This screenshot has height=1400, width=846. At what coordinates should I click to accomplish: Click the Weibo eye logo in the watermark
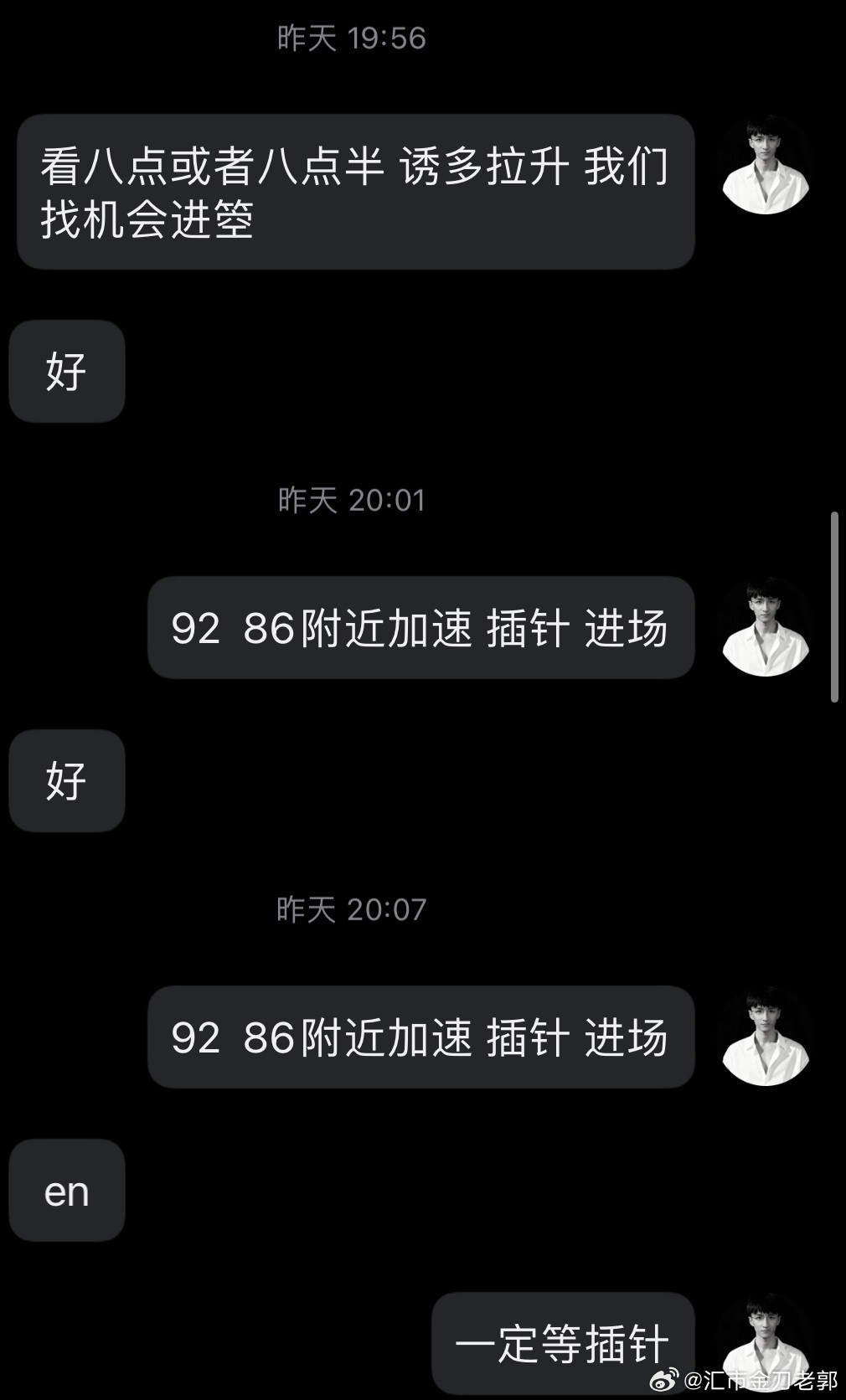666,1377
